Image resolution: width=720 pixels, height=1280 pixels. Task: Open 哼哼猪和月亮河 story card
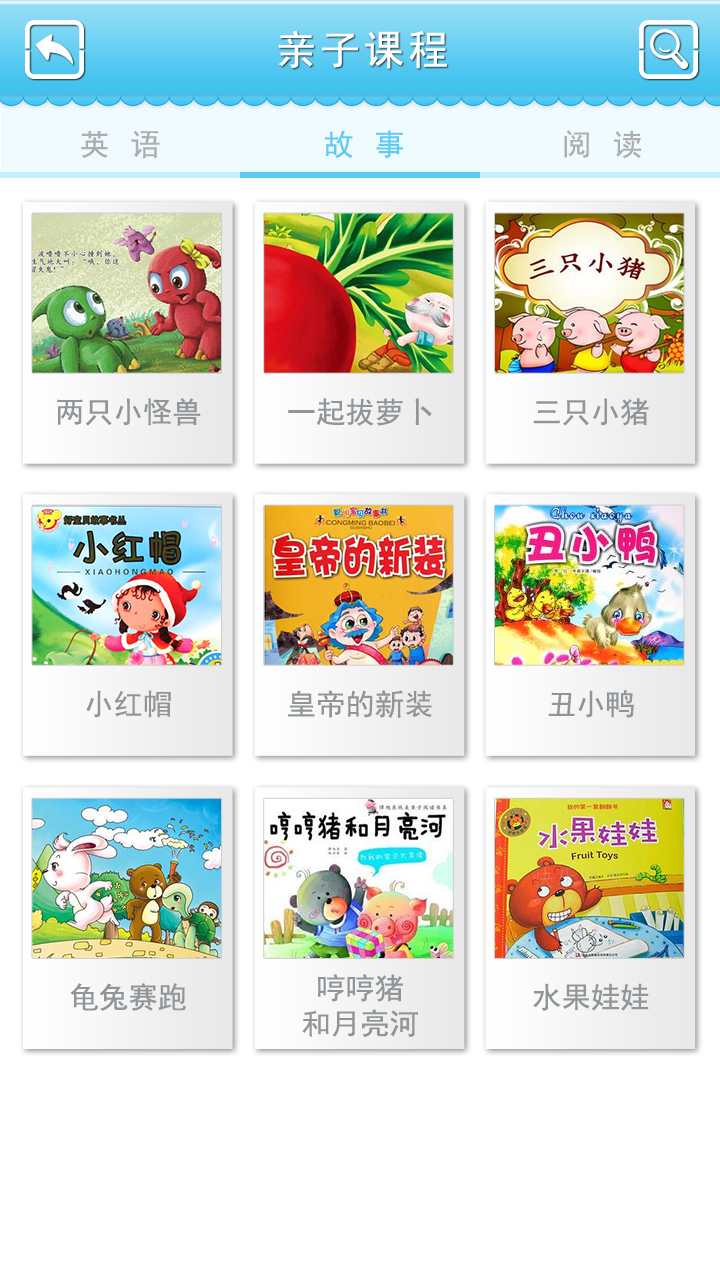pyautogui.click(x=359, y=918)
